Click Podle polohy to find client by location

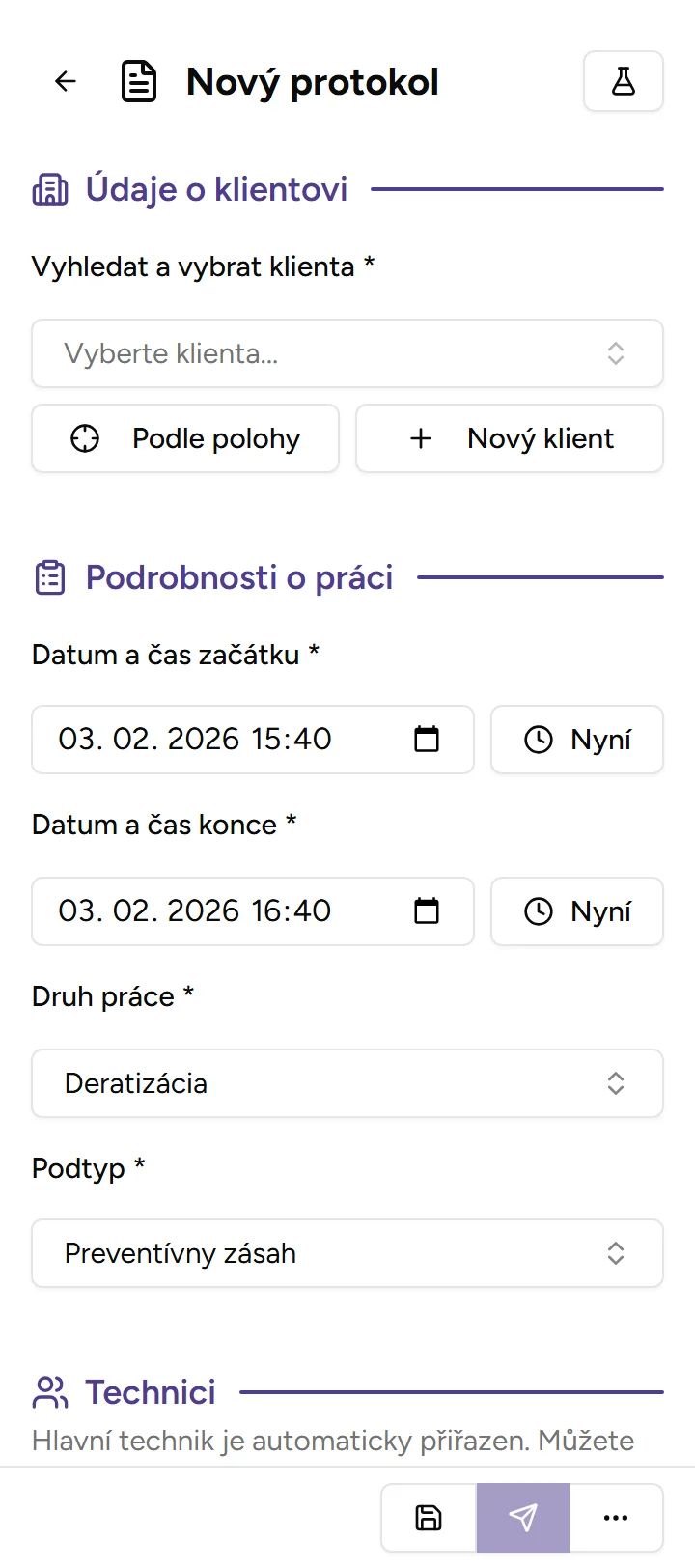[185, 438]
